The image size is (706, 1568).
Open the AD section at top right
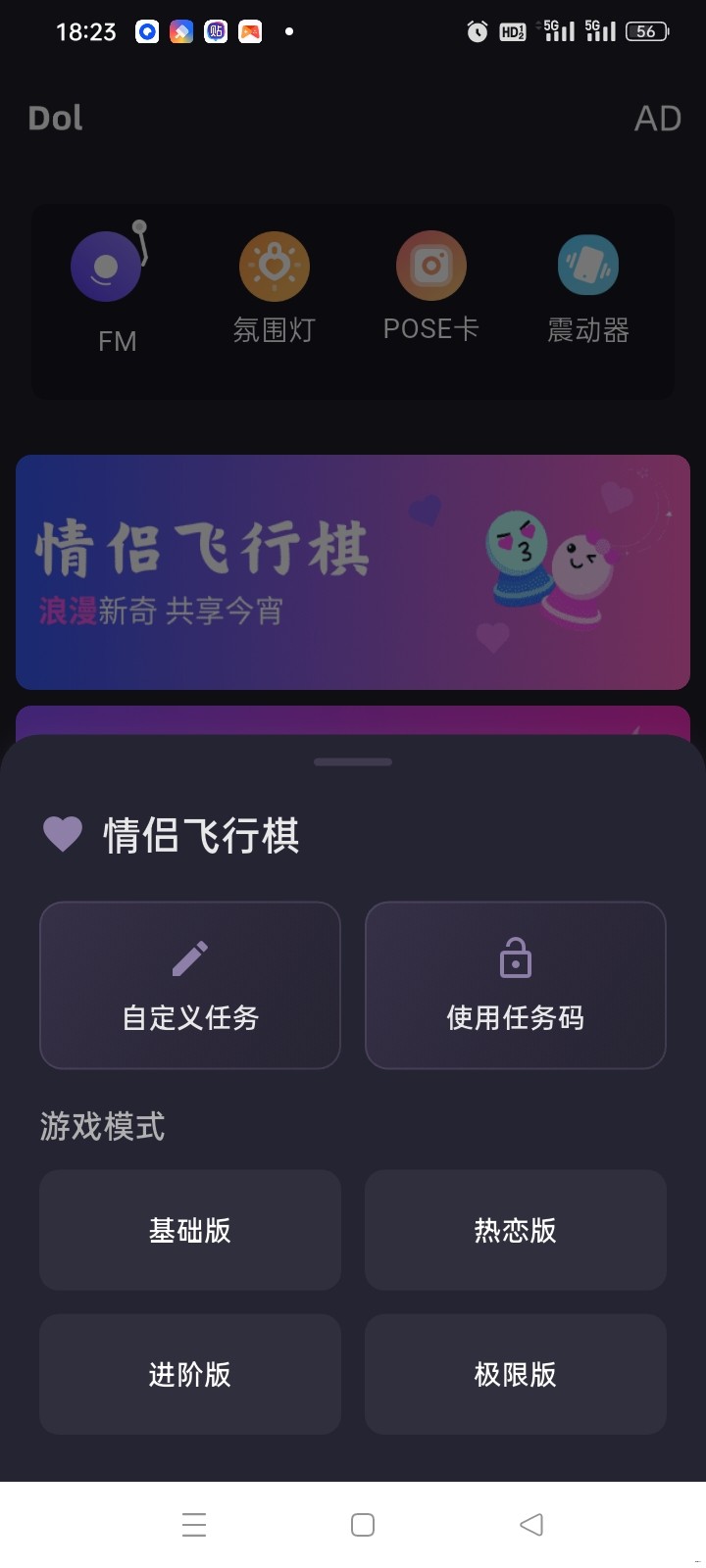(x=659, y=118)
